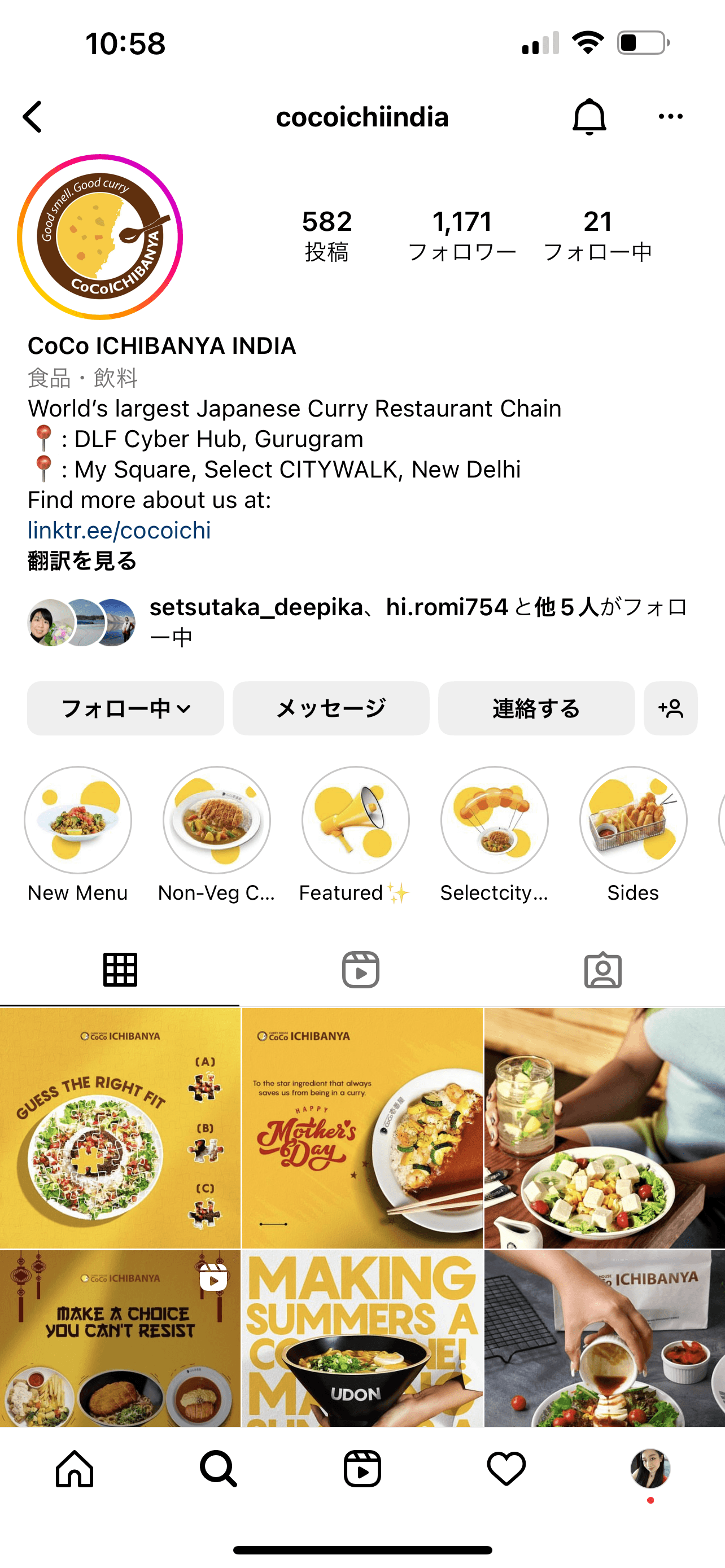The height and width of the screenshot is (1568, 725).
Task: Open the three-dot overflow menu
Action: tap(670, 116)
